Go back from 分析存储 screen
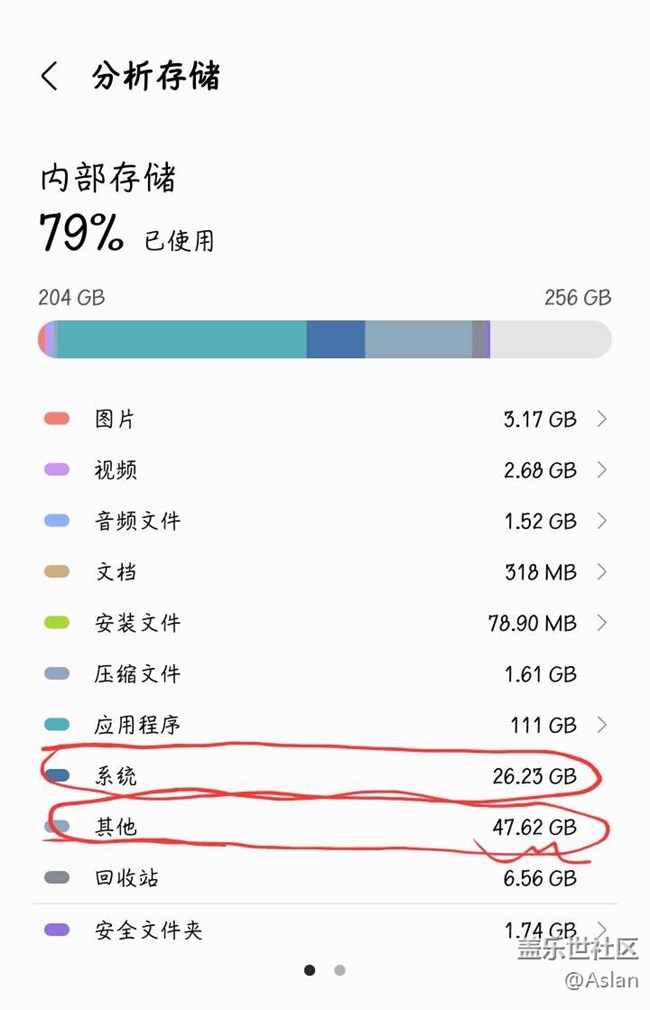 point(50,76)
